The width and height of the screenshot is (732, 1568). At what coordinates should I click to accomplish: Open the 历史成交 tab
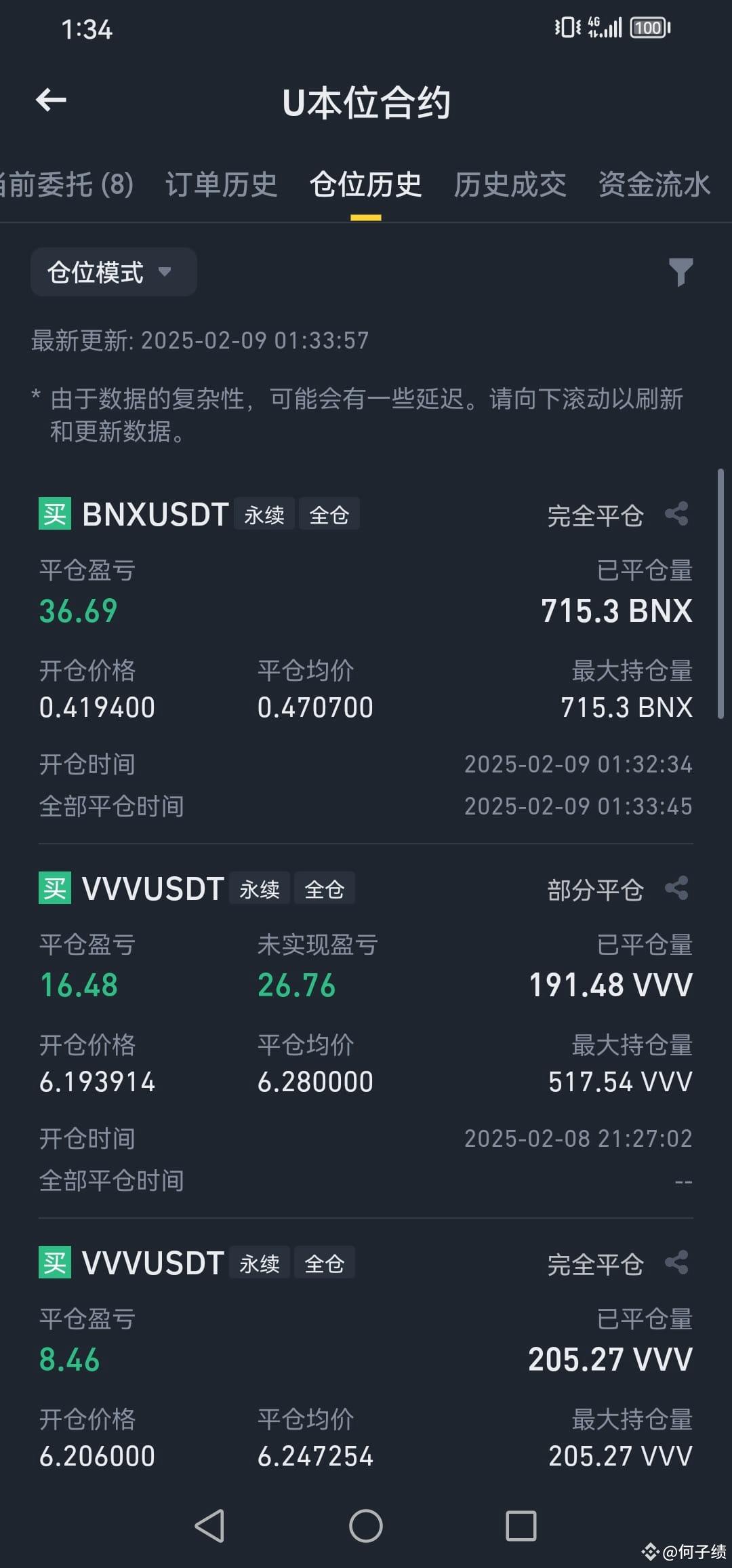pyautogui.click(x=510, y=184)
